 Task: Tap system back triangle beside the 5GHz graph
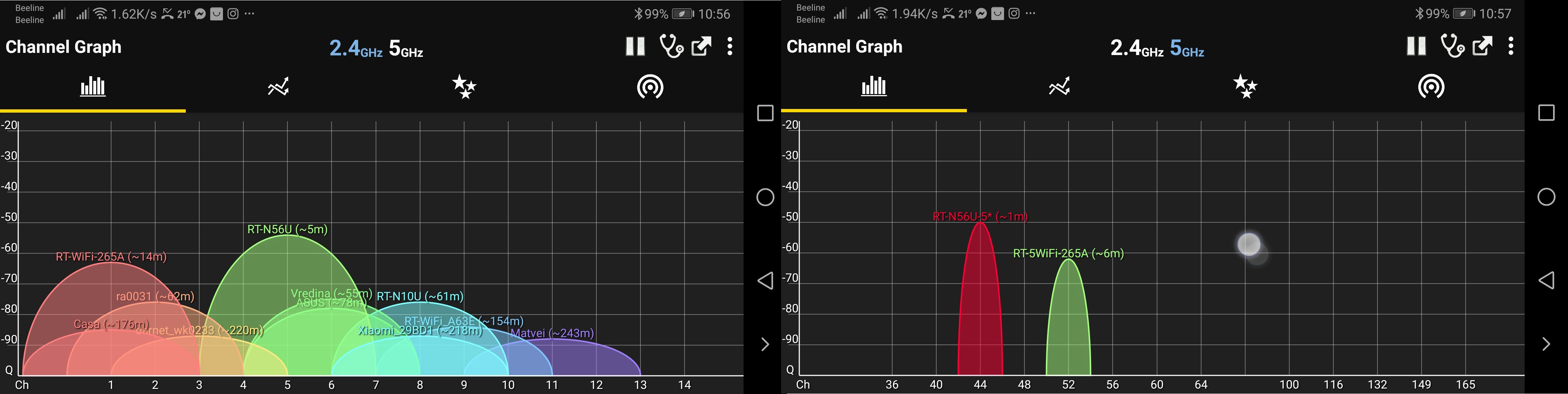pos(1546,280)
